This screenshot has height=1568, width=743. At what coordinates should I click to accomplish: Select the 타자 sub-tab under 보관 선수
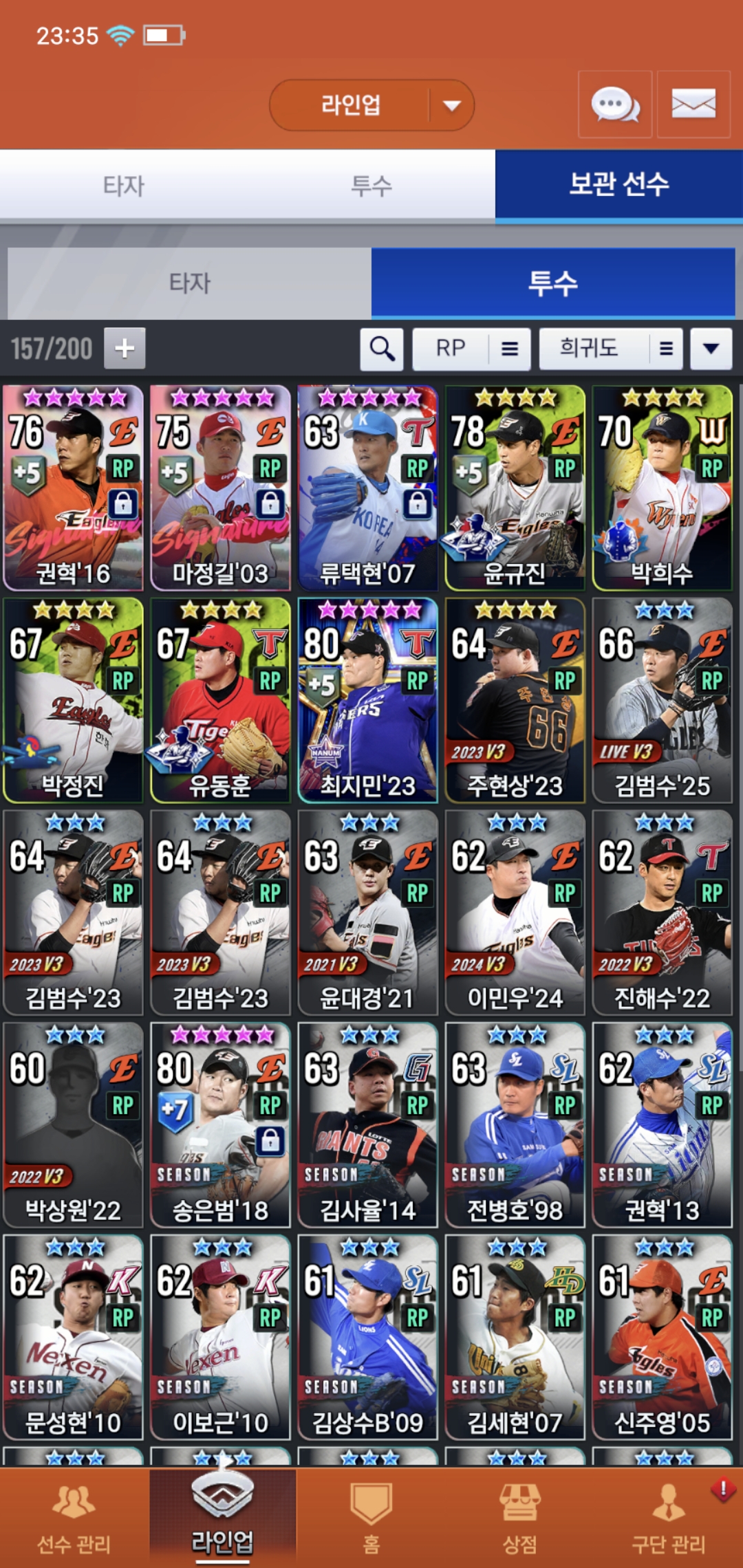(x=189, y=283)
